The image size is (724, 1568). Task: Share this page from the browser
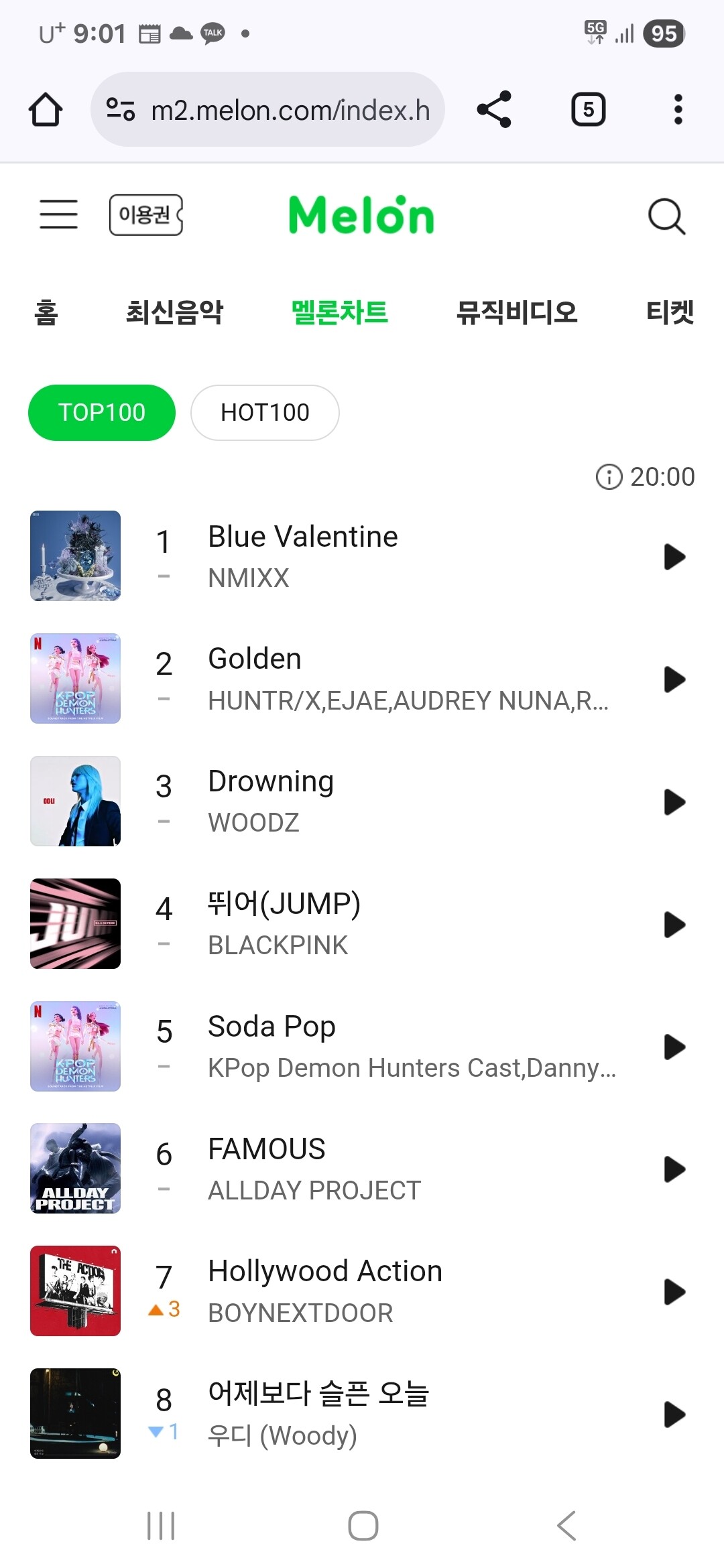pos(494,110)
